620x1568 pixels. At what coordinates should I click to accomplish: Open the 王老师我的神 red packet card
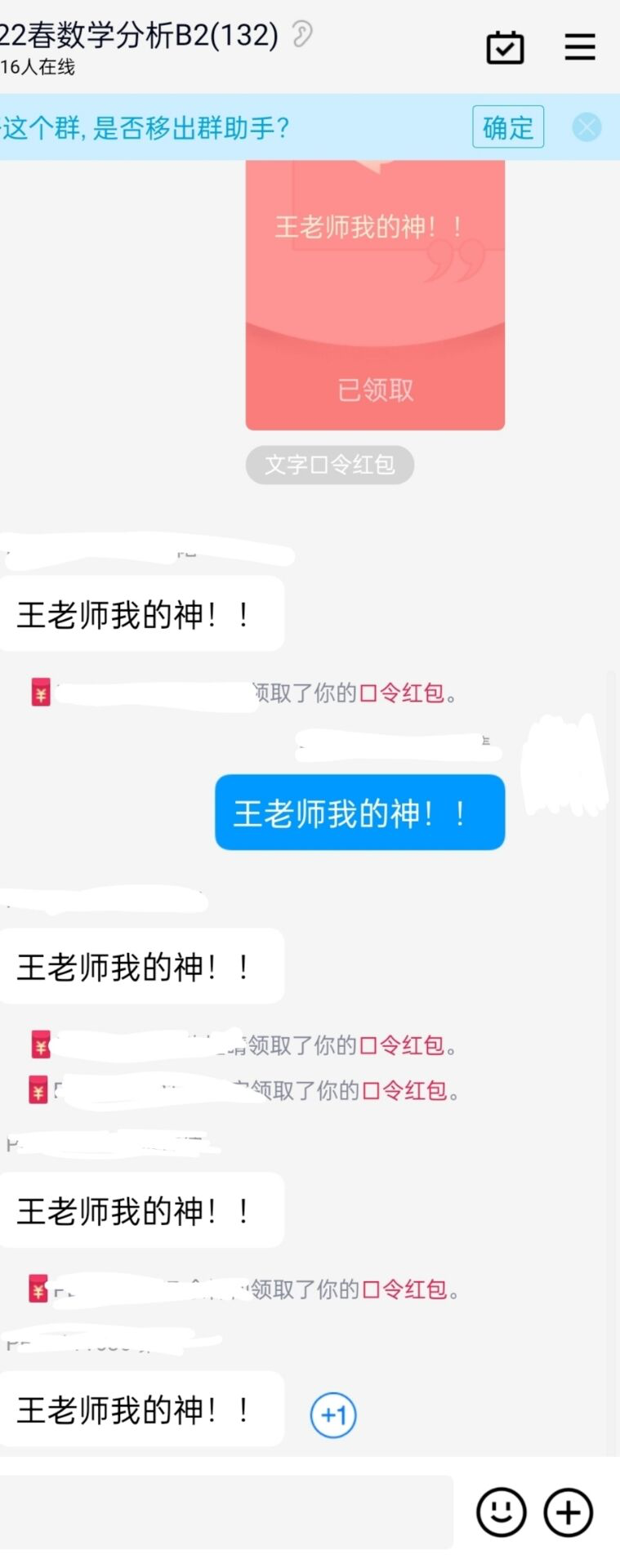coord(375,294)
